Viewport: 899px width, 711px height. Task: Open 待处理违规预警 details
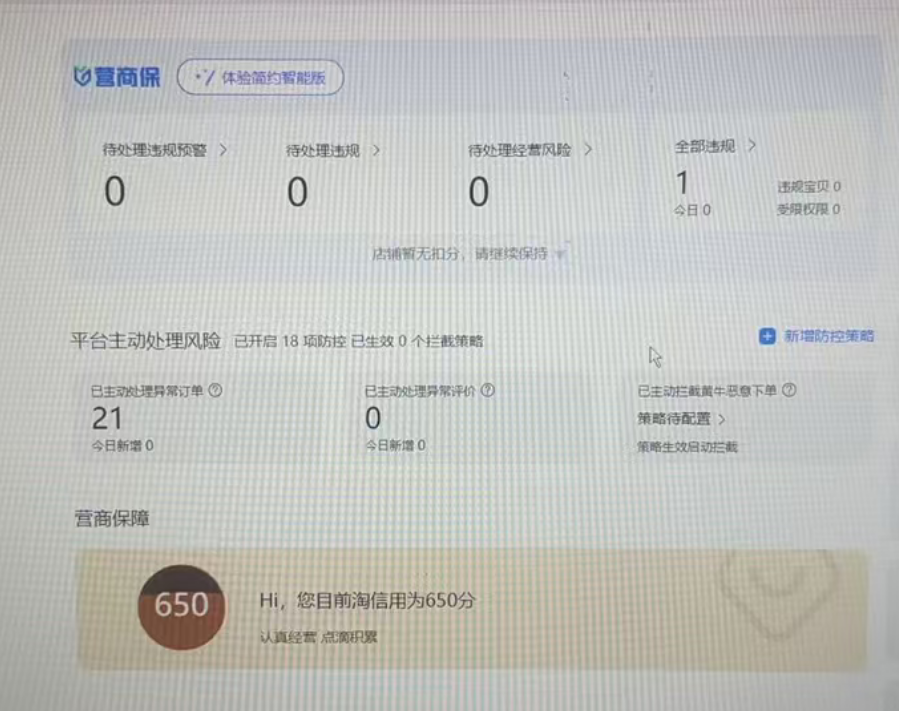[164, 150]
